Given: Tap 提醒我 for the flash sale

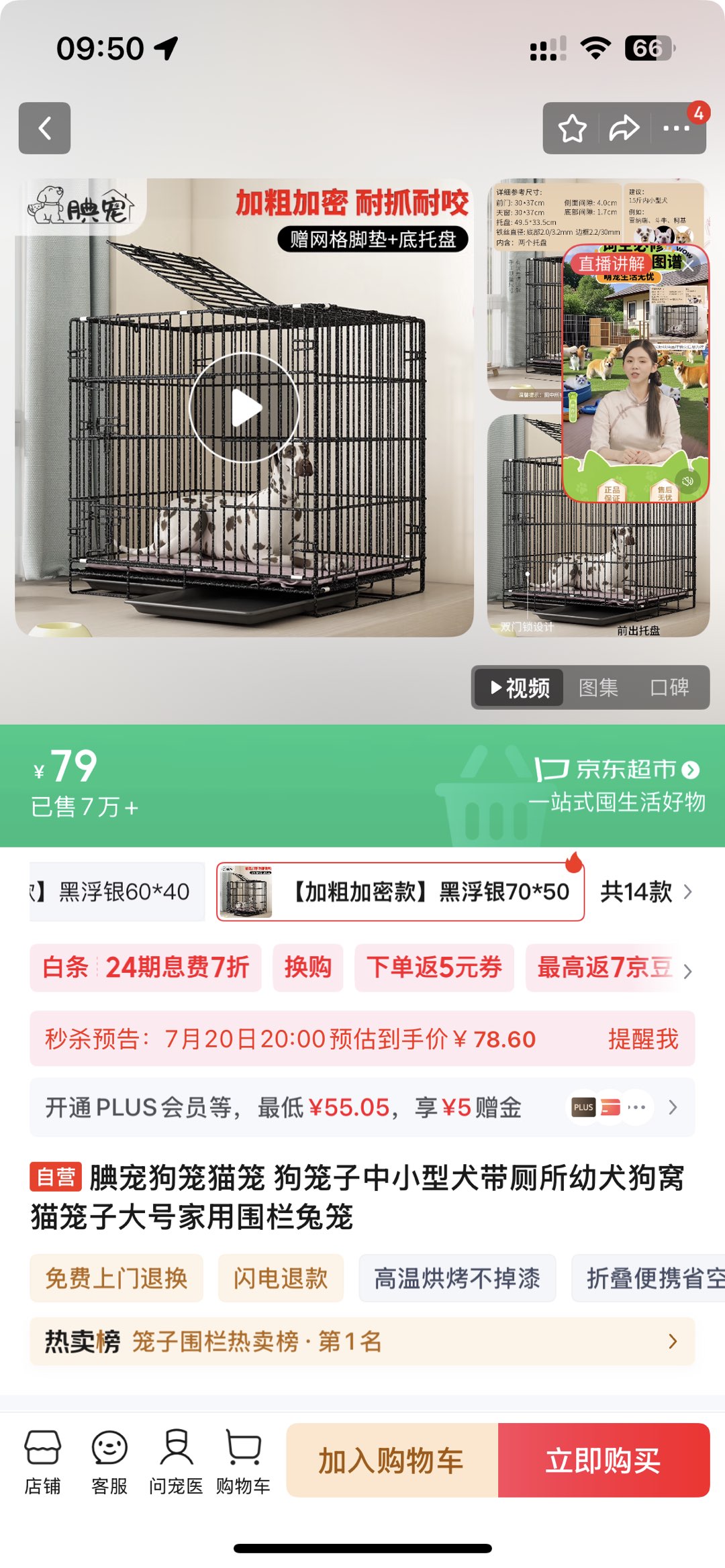Looking at the screenshot, I should [642, 1039].
